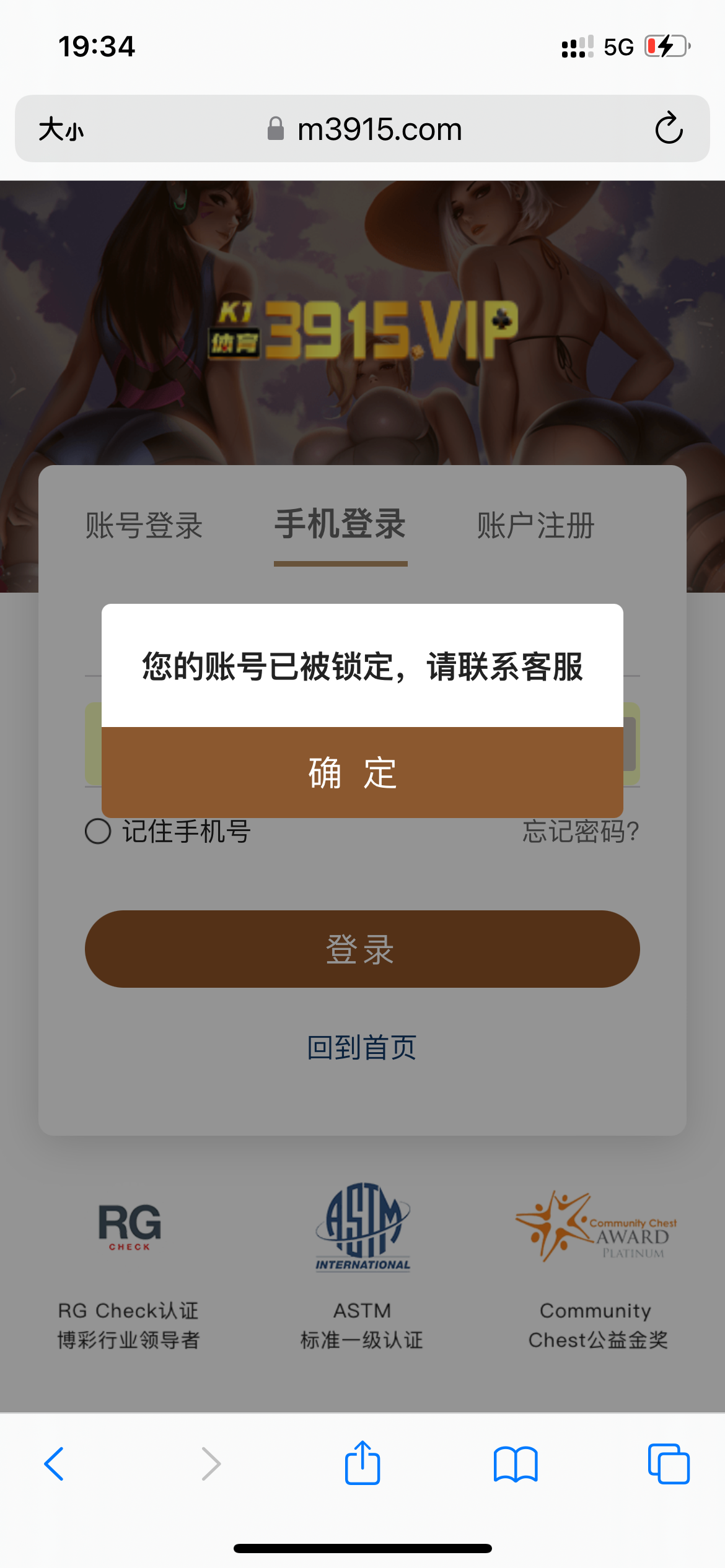This screenshot has width=725, height=1568.
Task: Open the 账户注册 tab
Action: pyautogui.click(x=535, y=526)
